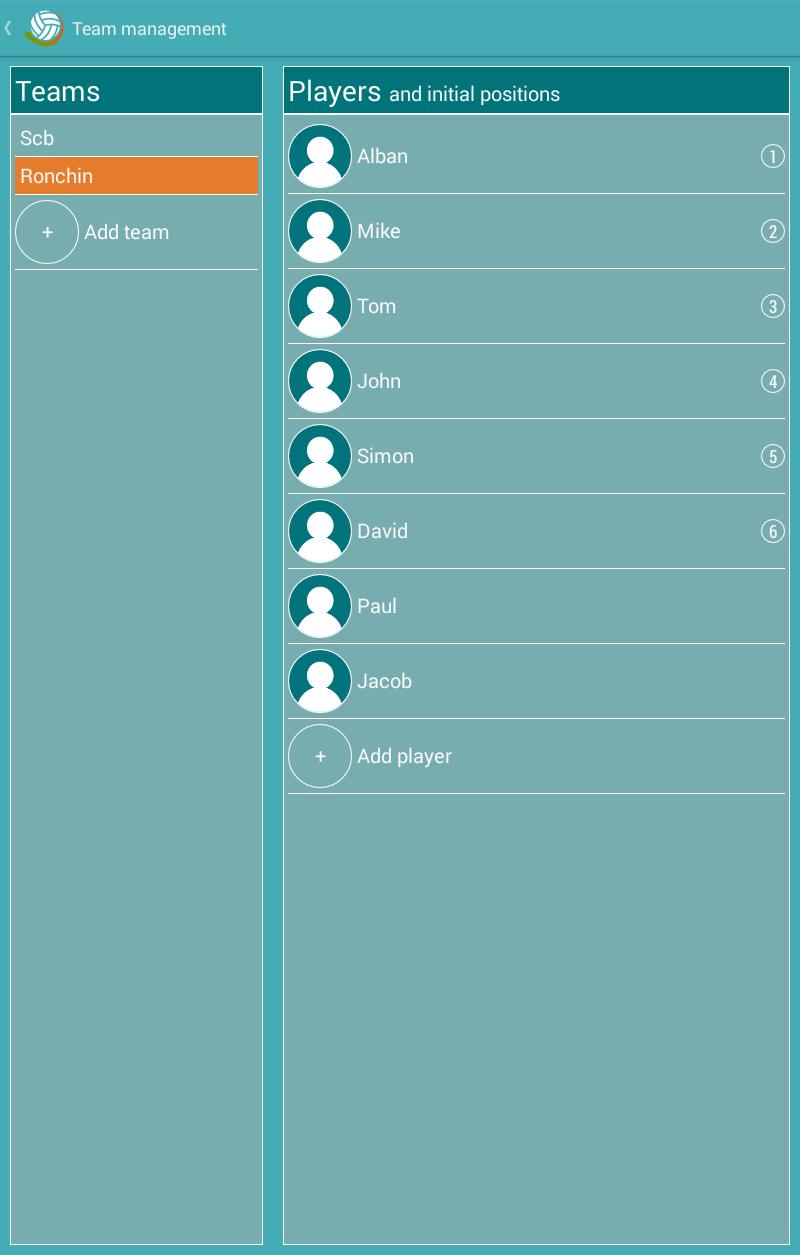This screenshot has width=800, height=1255.
Task: Select the Scb team
Action: pos(136,138)
